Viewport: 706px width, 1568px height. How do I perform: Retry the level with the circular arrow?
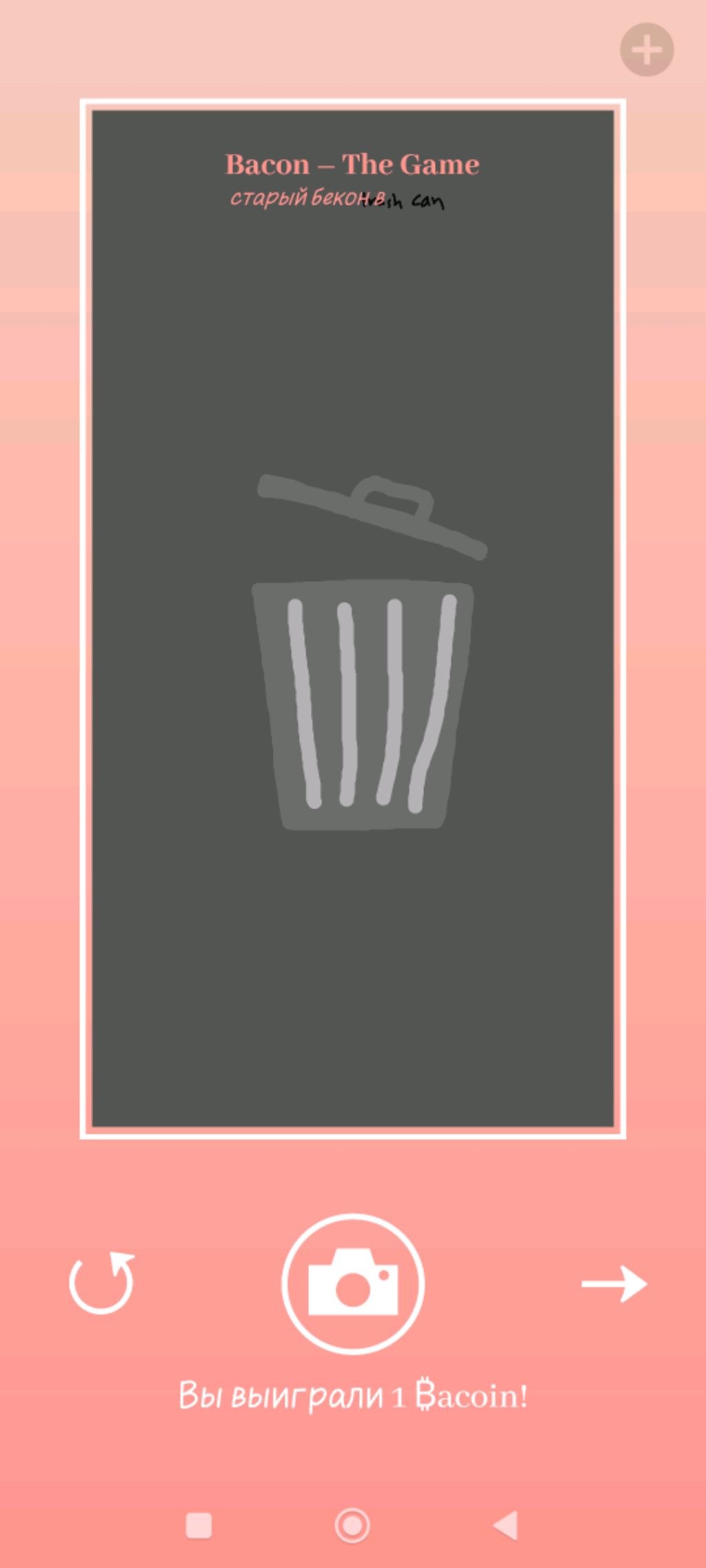[x=102, y=1283]
